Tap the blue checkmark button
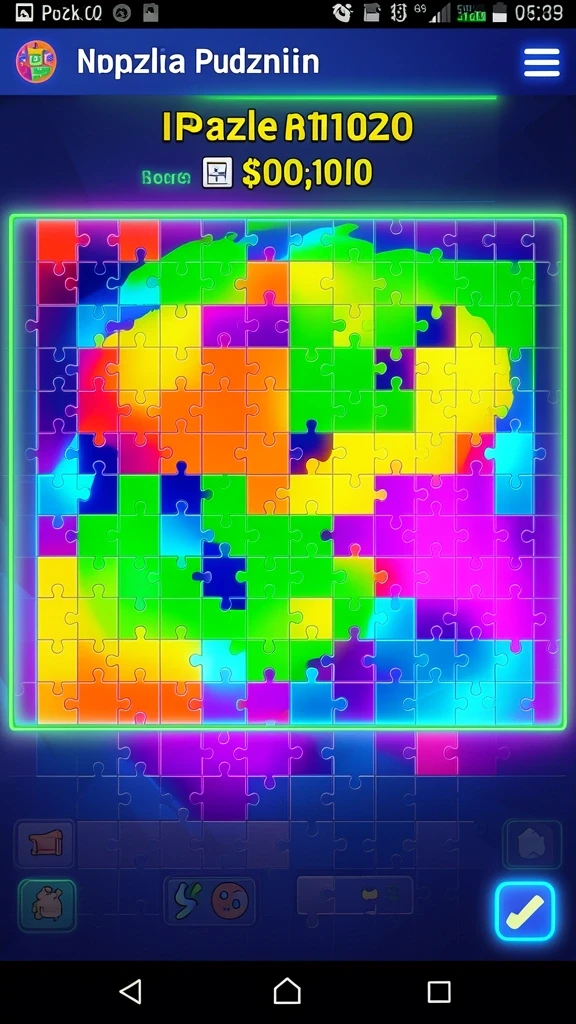The width and height of the screenshot is (576, 1024). (524, 910)
